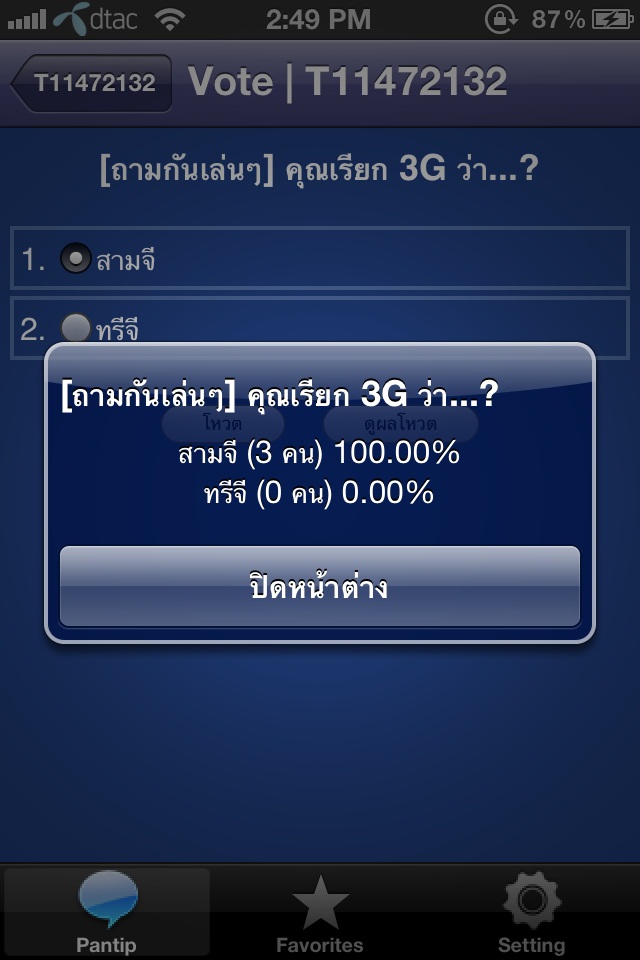Switch to the Pantip tab
This screenshot has width=640, height=960.
(107, 912)
